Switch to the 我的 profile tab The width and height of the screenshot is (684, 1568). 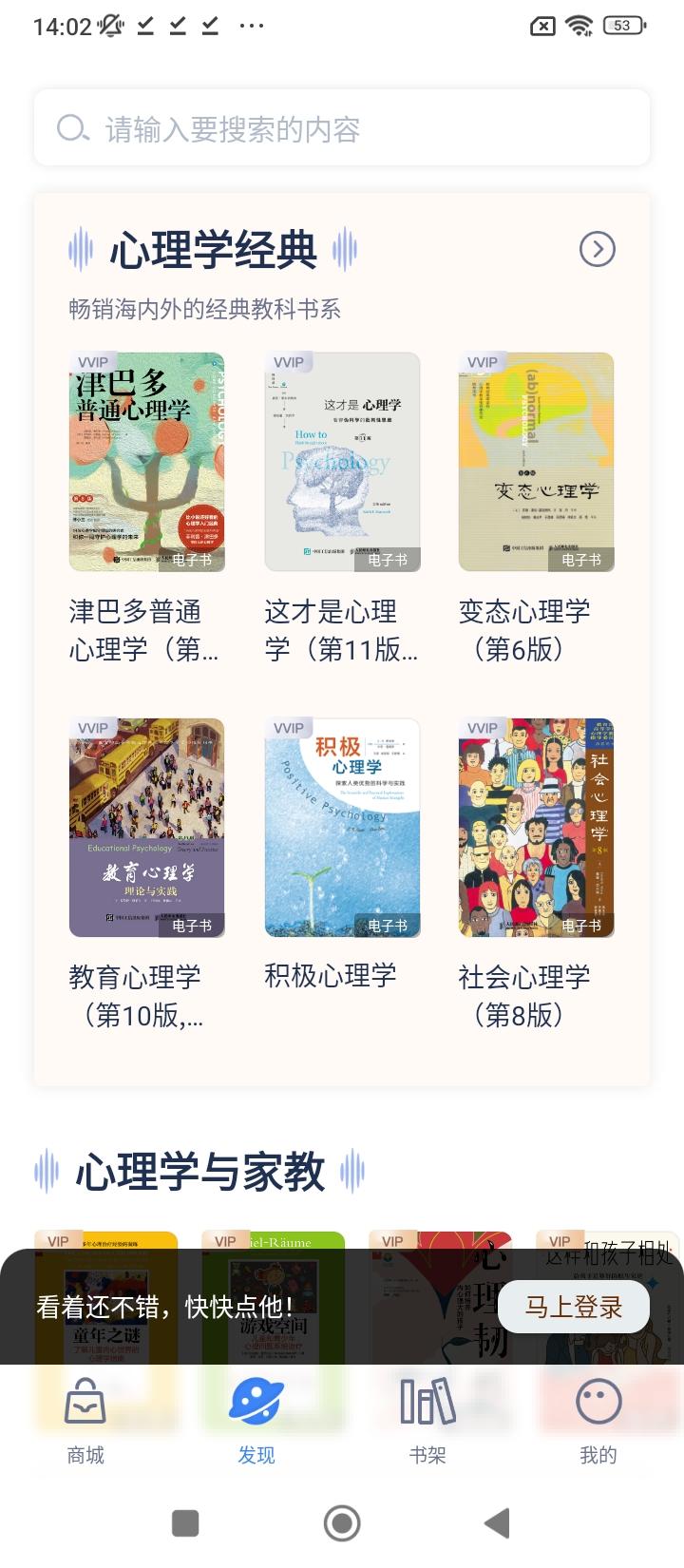(x=598, y=1420)
